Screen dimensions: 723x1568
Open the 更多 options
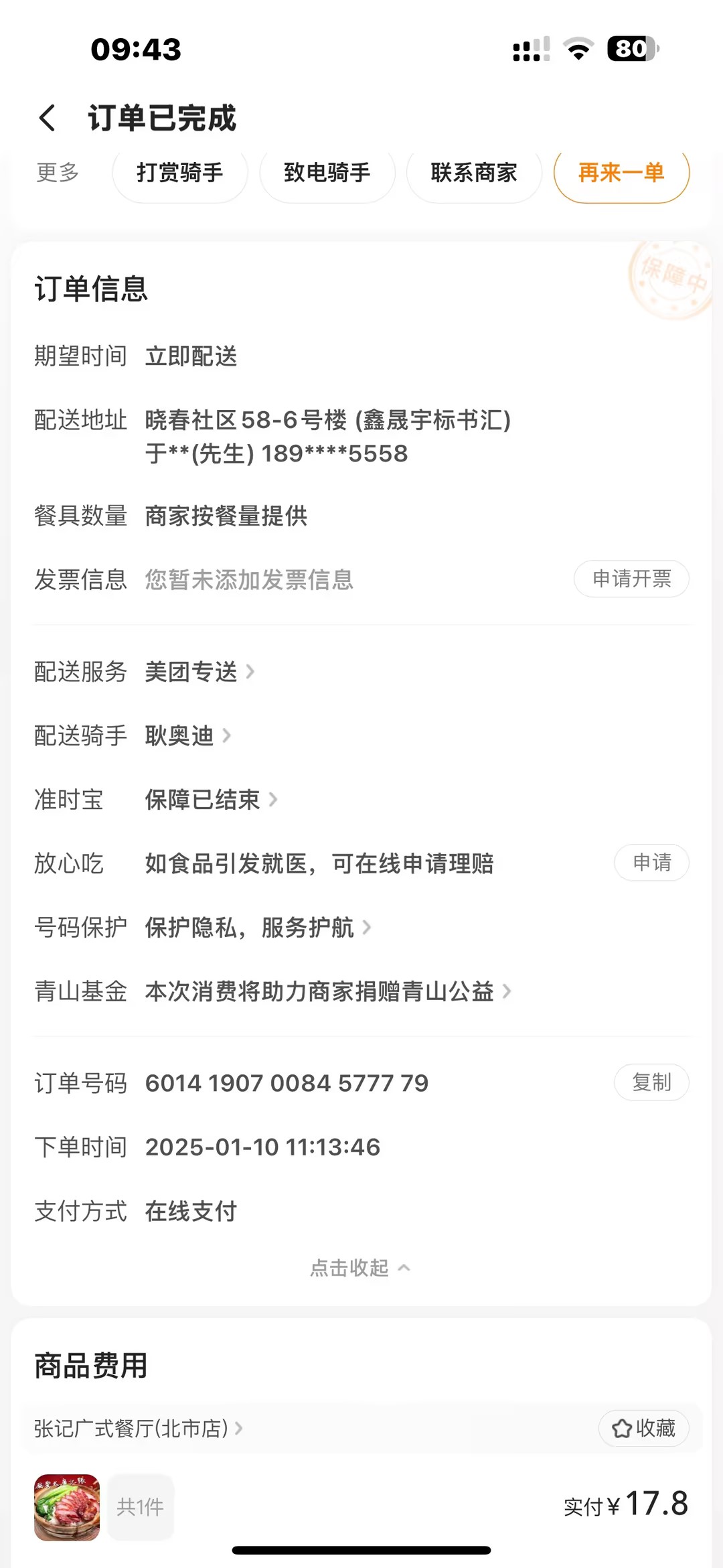click(58, 173)
